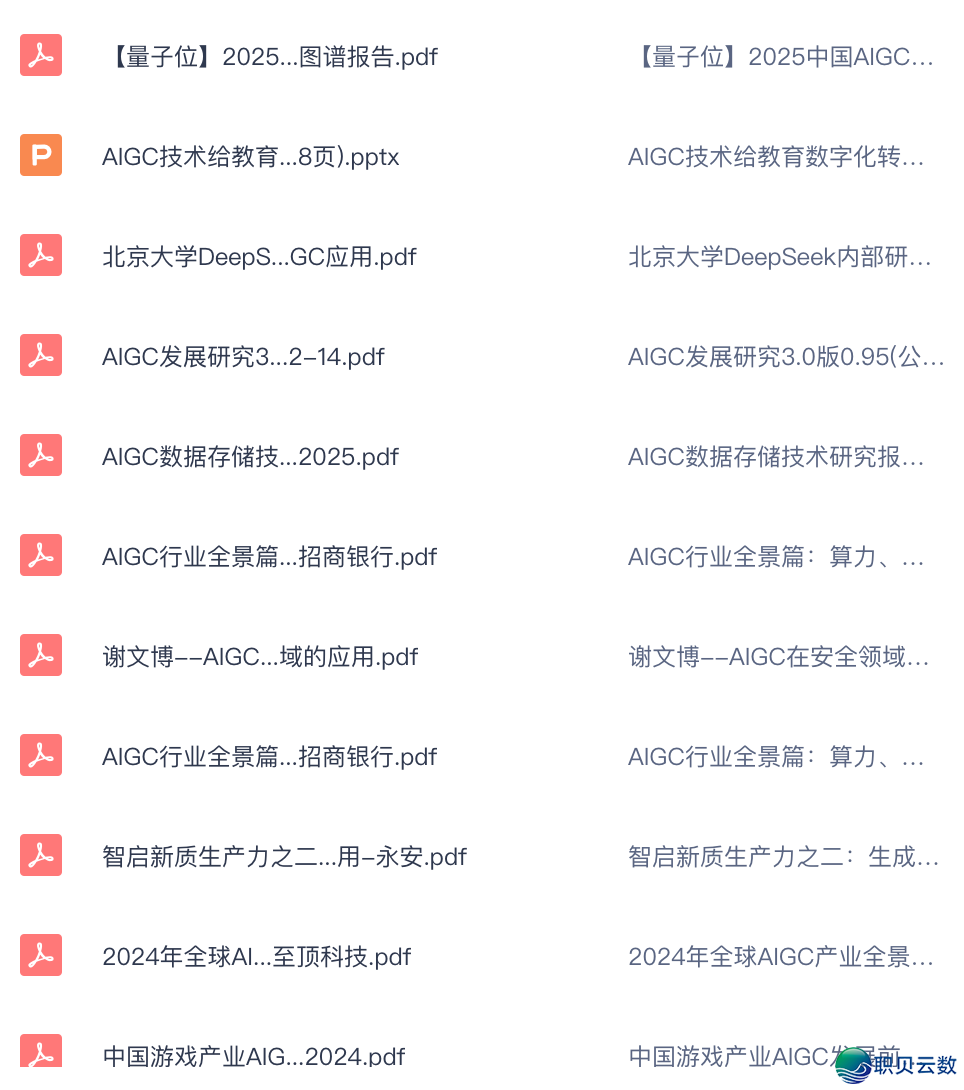
Task: Click the description text AIGC行业全景篇：算力、...
Action: (778, 556)
